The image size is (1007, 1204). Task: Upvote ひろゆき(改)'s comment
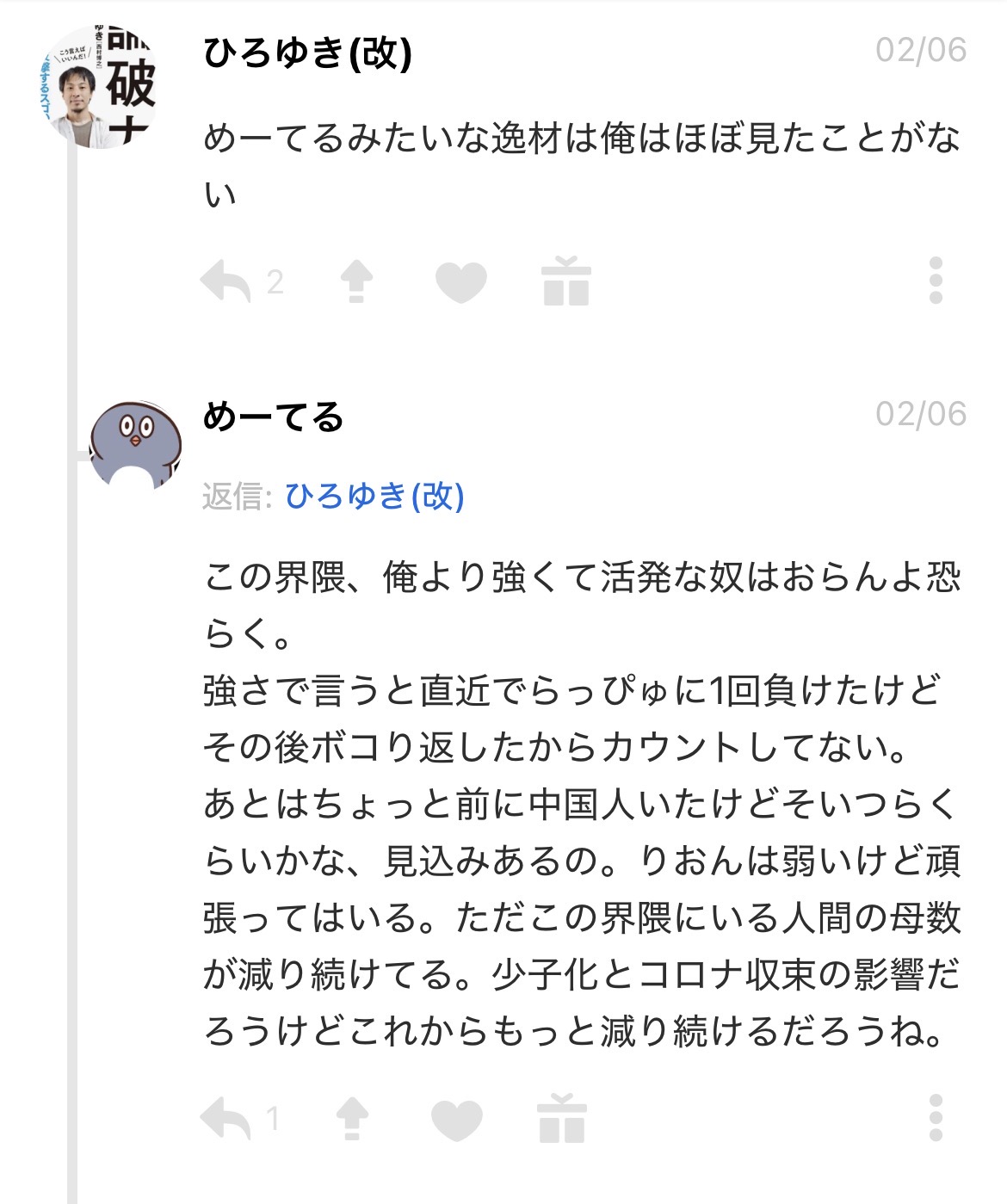356,281
